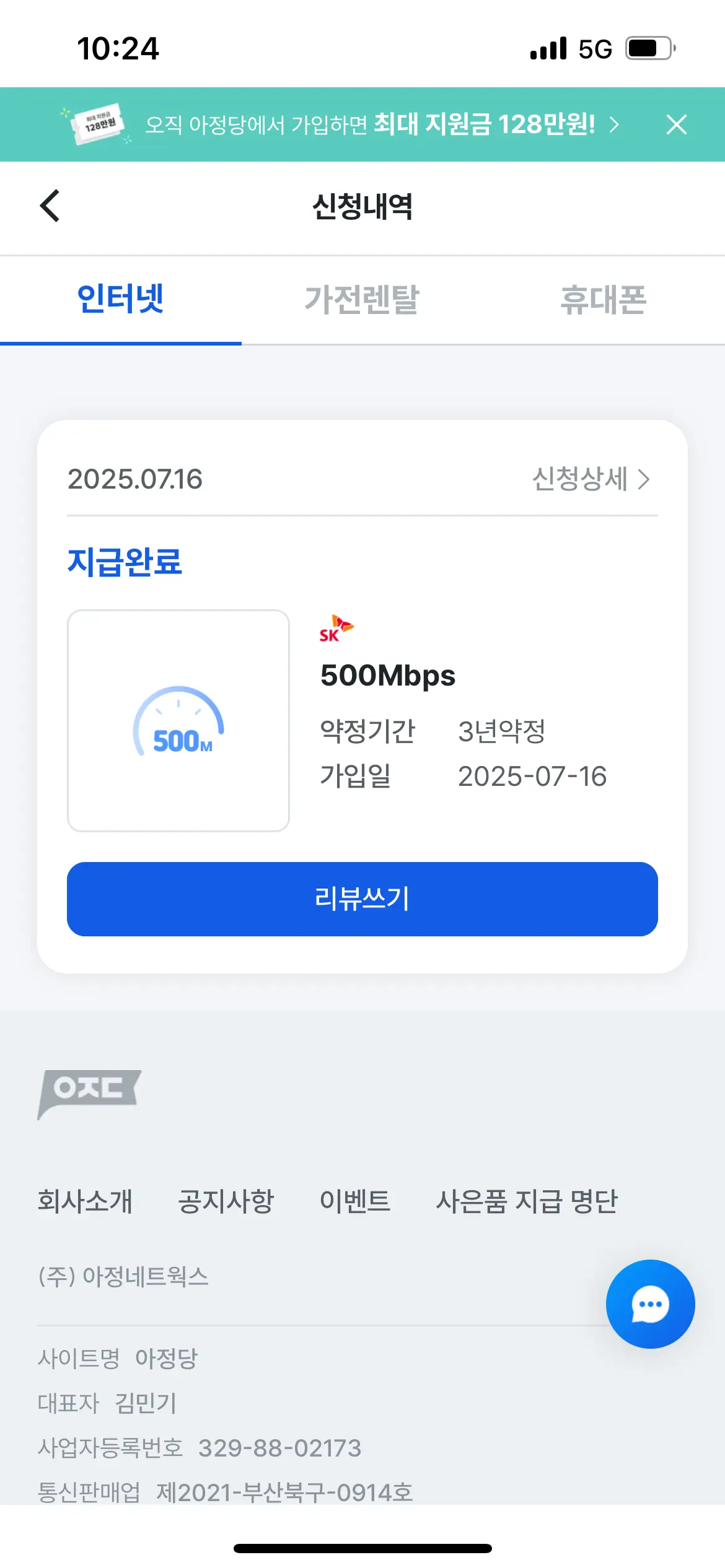Dismiss the 128만원 support banner
Viewport: 725px width, 1568px height.
click(676, 124)
